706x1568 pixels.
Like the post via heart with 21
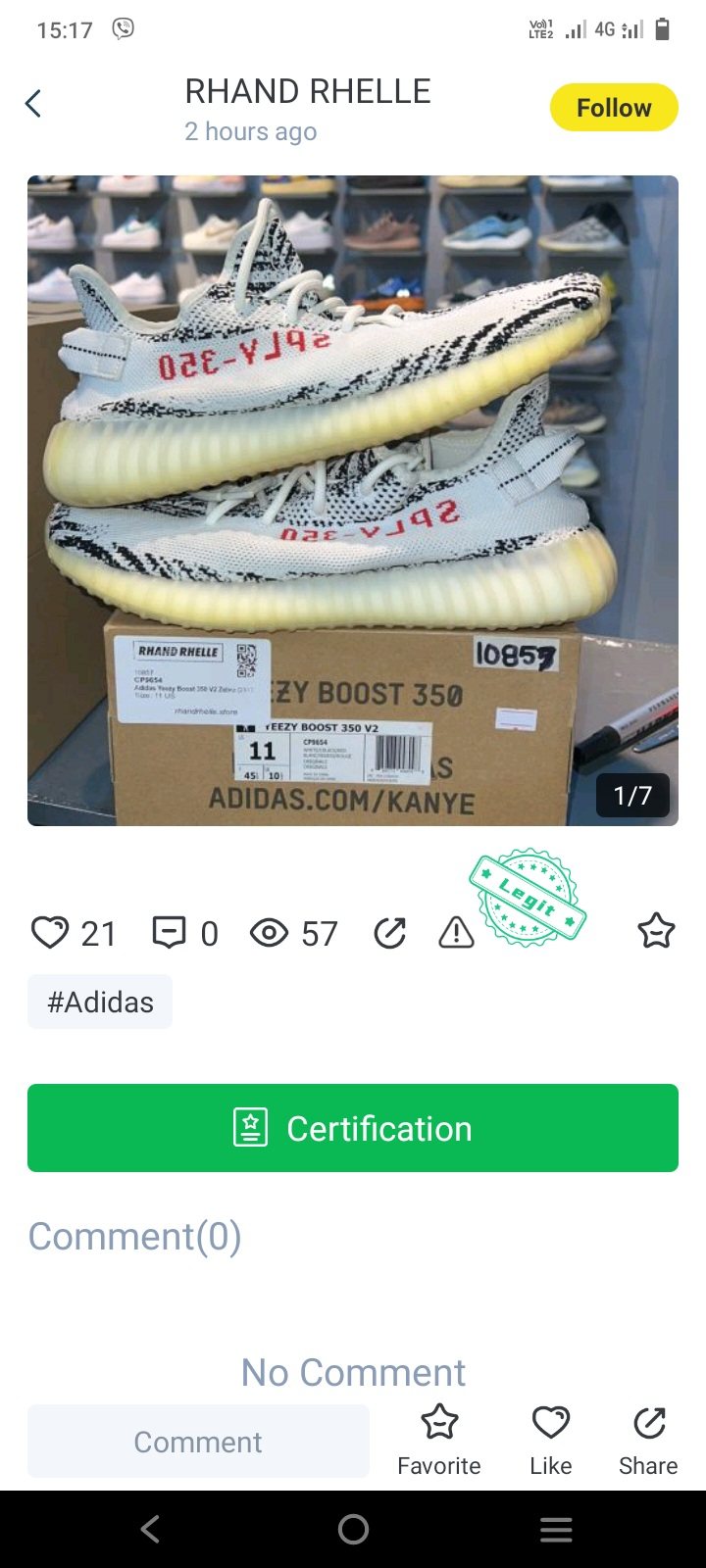[50, 932]
